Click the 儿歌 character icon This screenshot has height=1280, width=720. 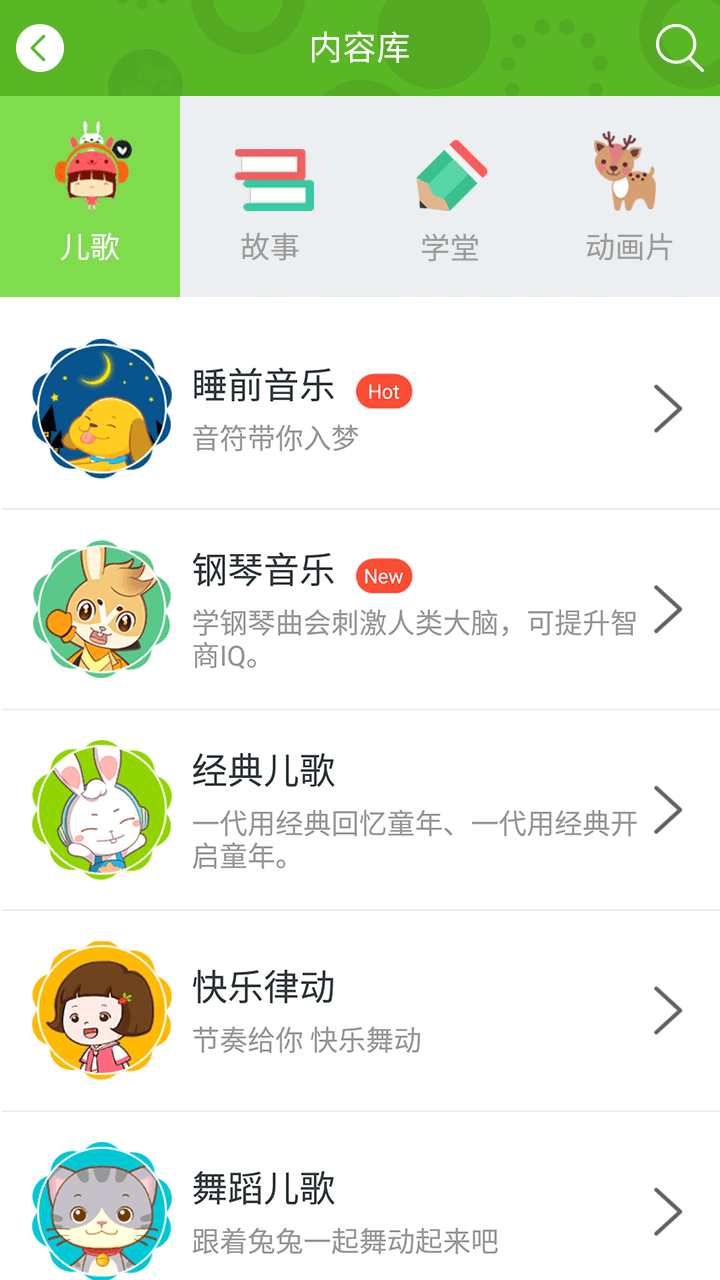point(90,170)
